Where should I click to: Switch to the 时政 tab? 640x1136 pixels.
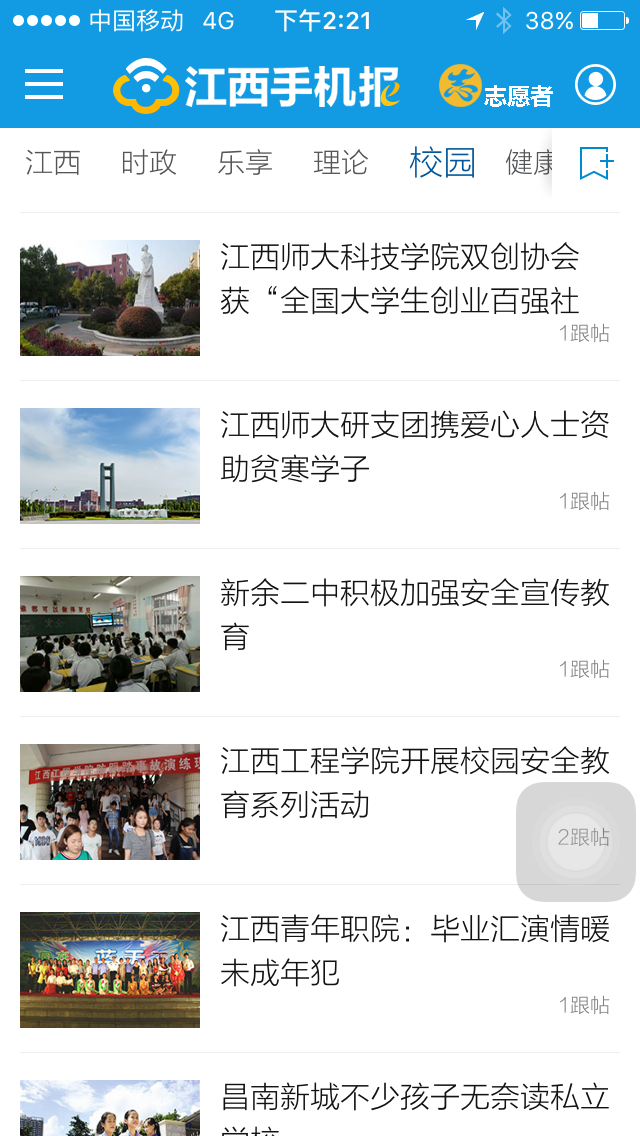click(x=149, y=163)
